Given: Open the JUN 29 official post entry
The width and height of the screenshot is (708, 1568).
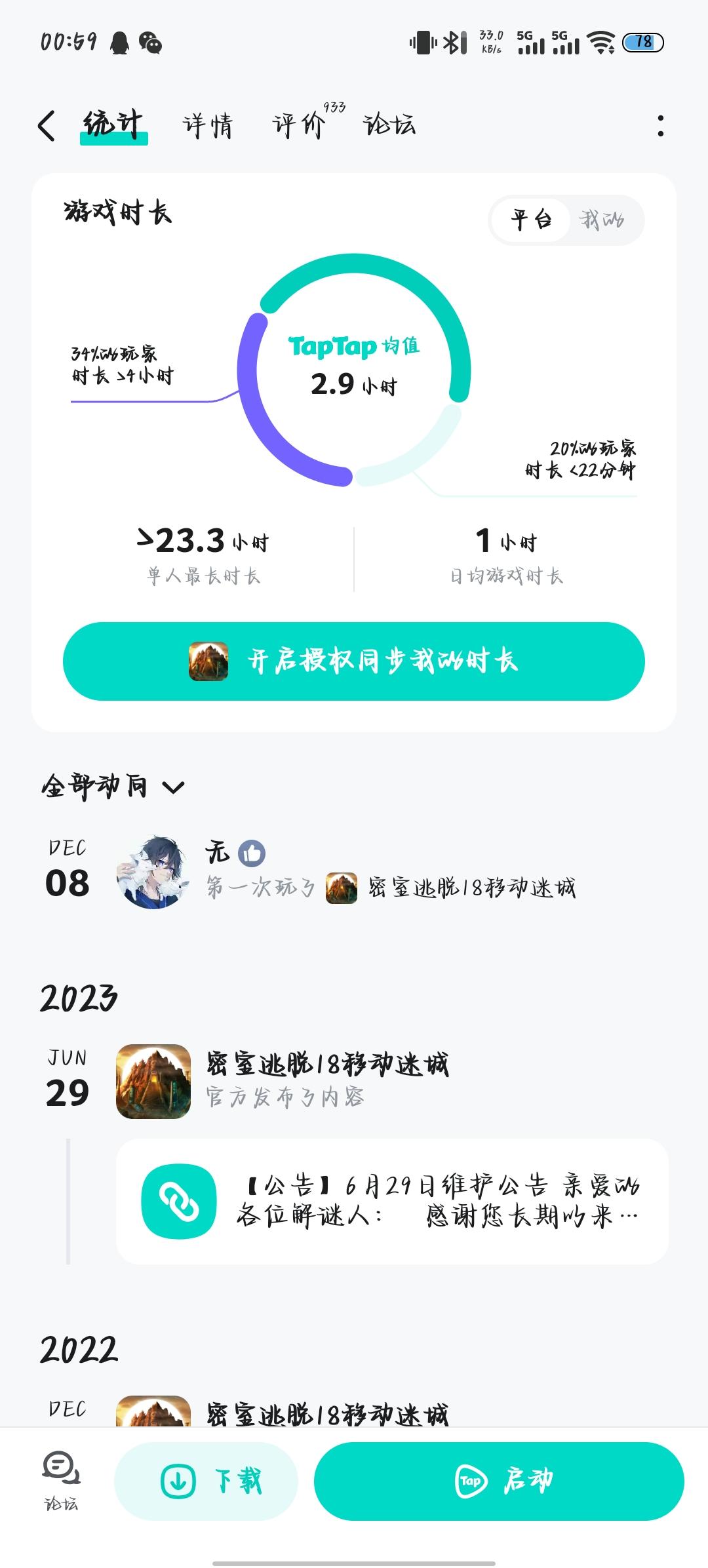Looking at the screenshot, I should coord(326,1080).
